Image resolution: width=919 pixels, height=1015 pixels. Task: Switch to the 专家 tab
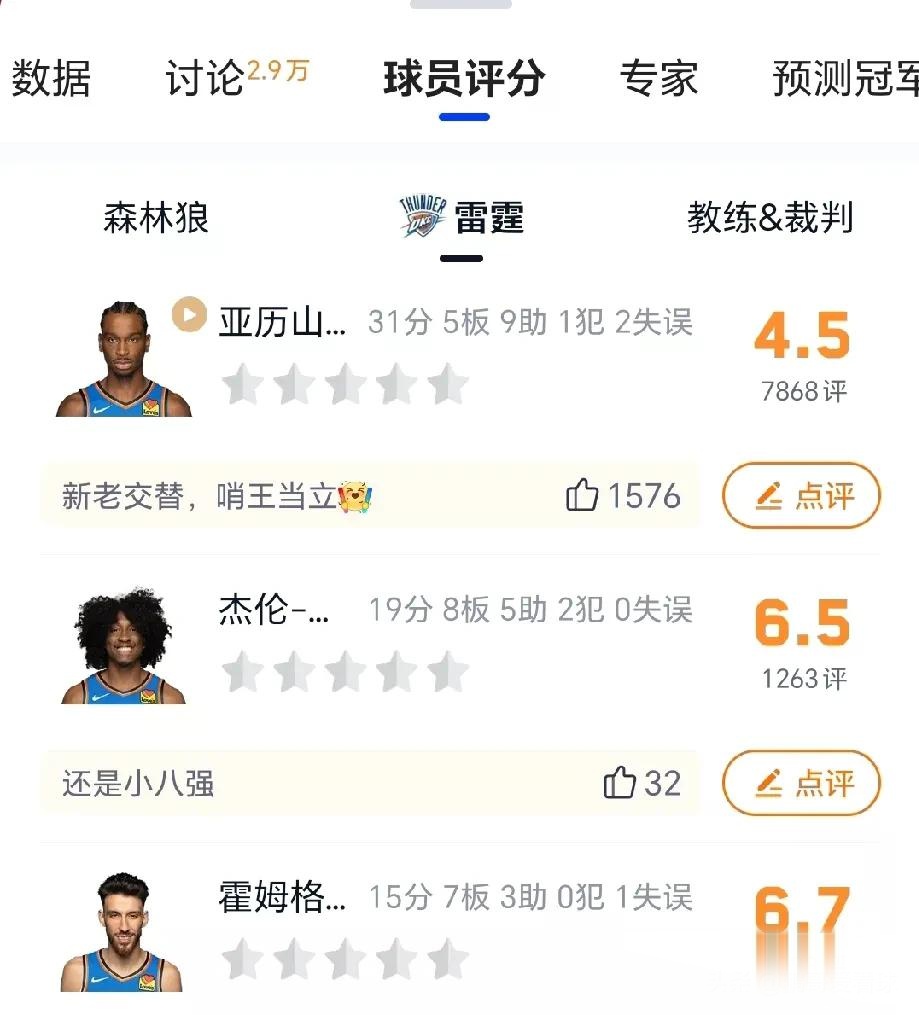(x=662, y=80)
